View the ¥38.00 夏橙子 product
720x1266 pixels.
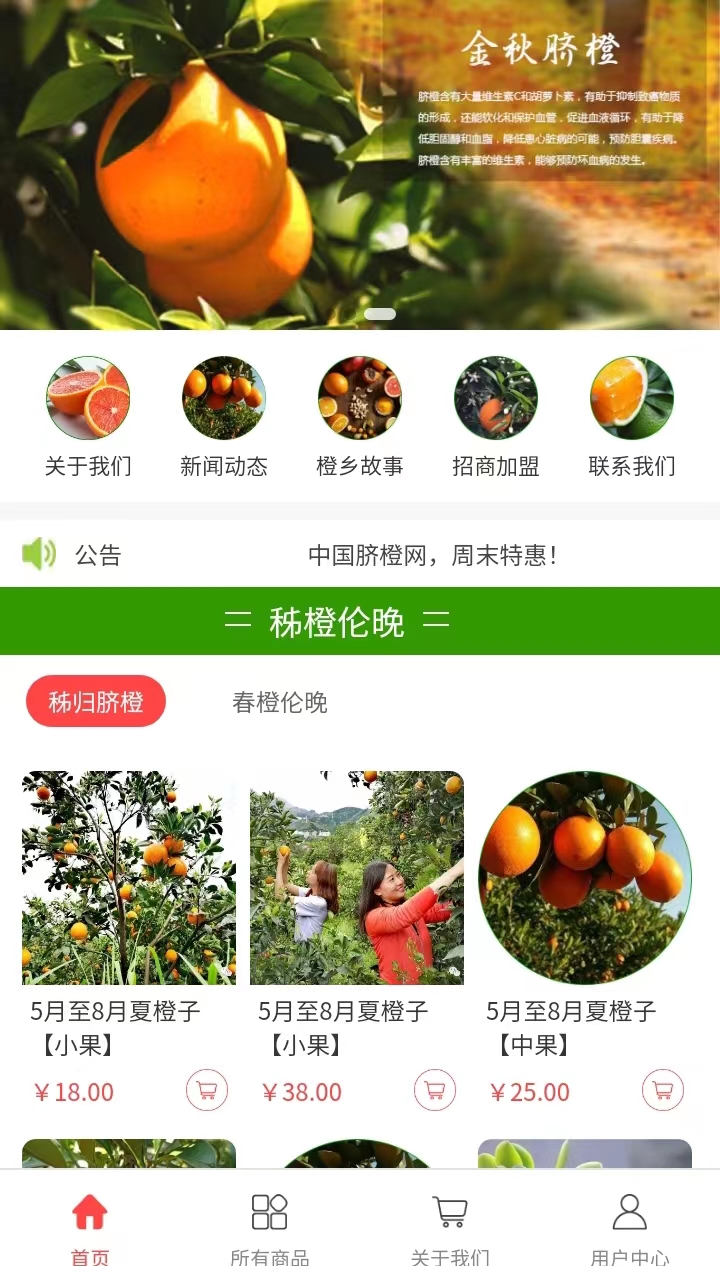(x=357, y=878)
